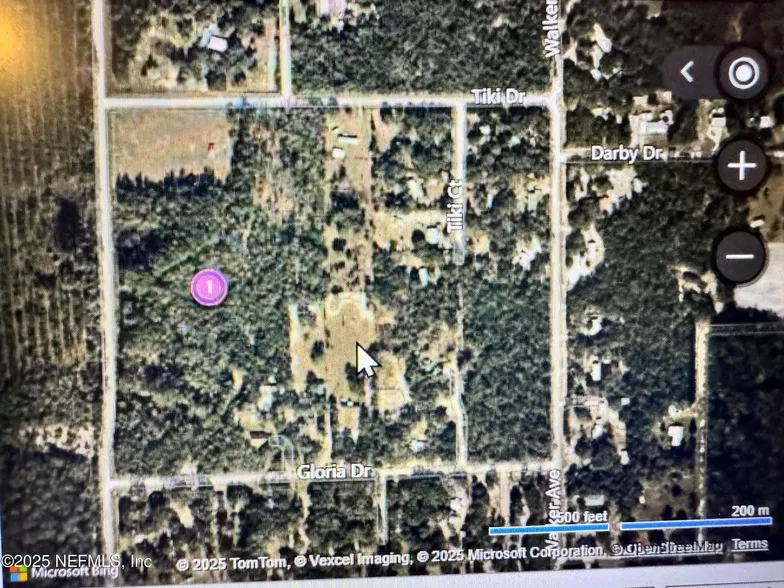Zoom in on the map

pyautogui.click(x=741, y=166)
